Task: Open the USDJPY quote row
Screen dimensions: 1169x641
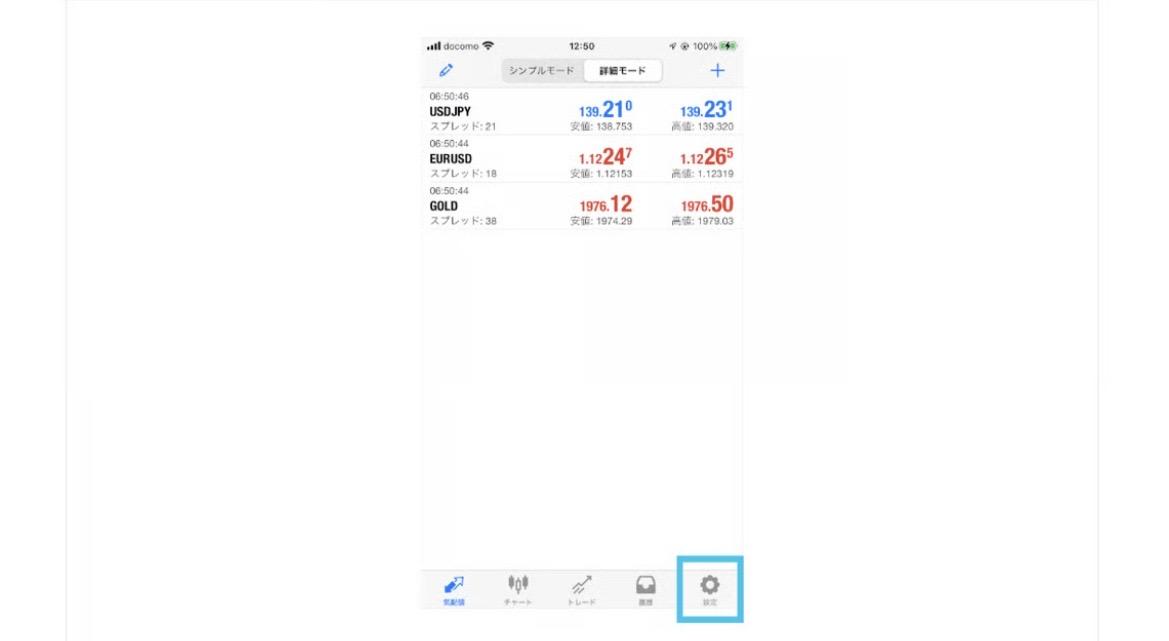Action: click(x=582, y=111)
